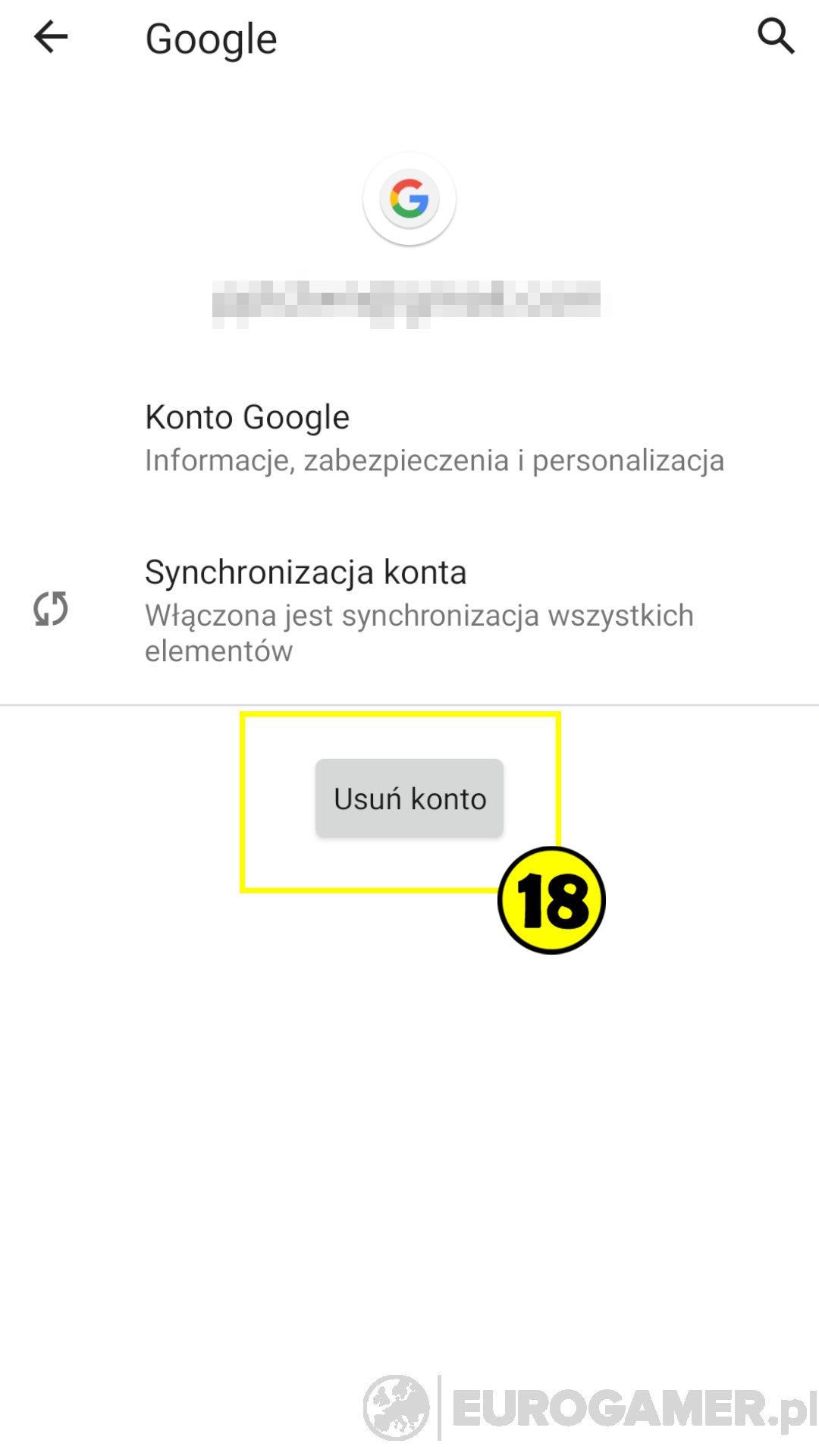
Task: Go back using the arrow icon
Action: tap(51, 37)
